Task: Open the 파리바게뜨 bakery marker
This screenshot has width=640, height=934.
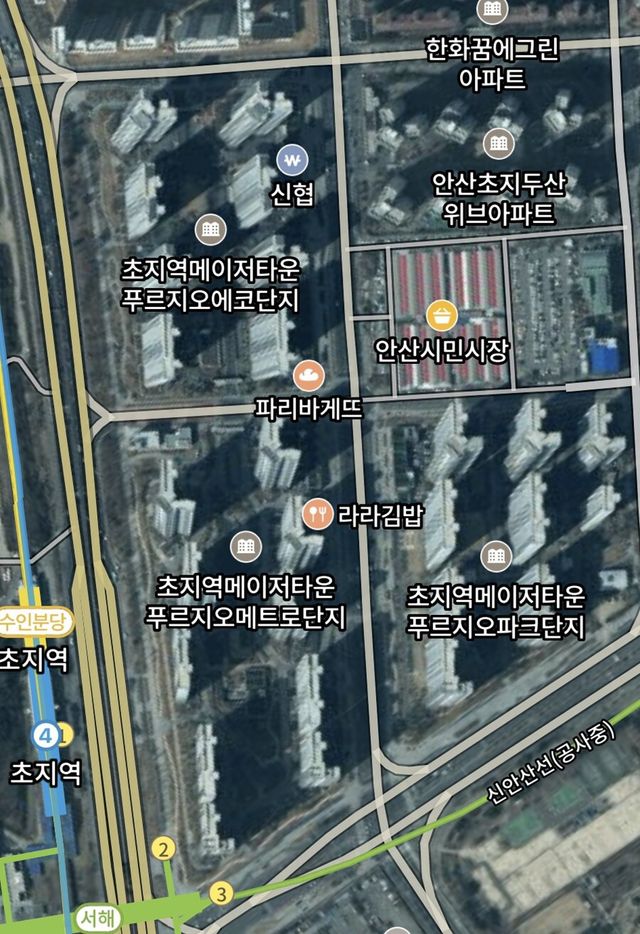Action: [308, 376]
